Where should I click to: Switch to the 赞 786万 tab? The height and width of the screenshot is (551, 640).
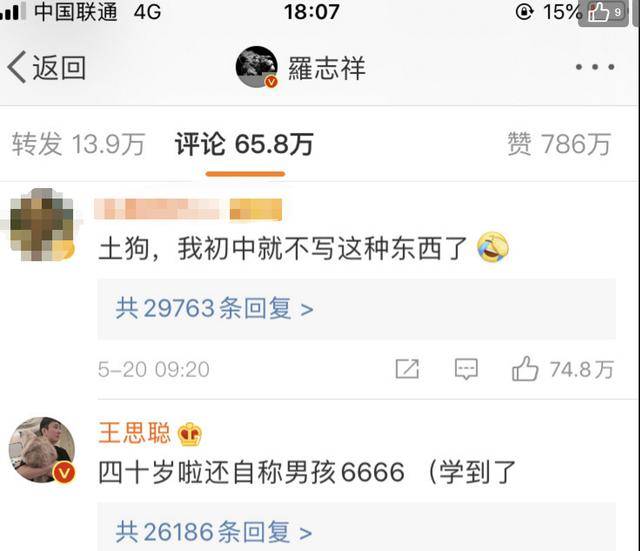[558, 145]
